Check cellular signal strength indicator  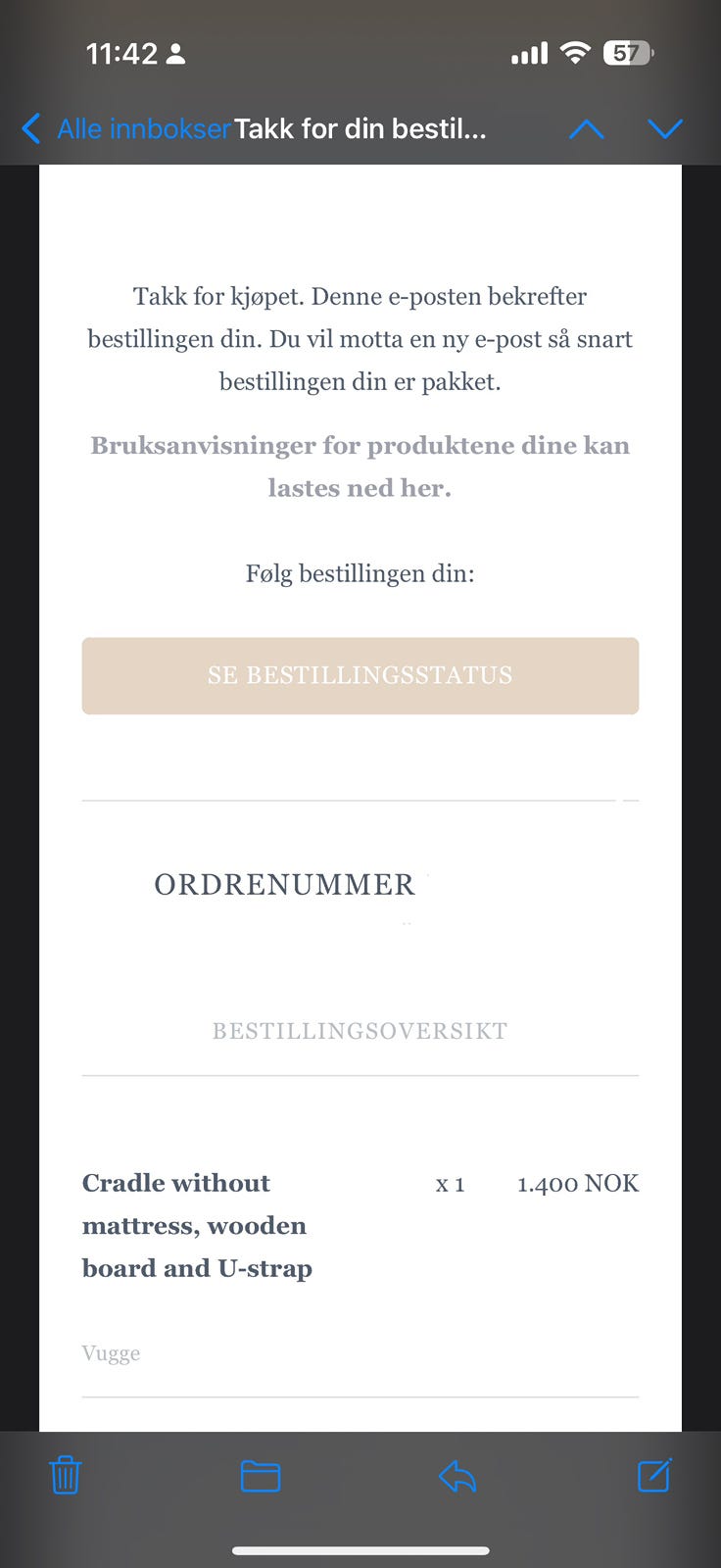[x=528, y=53]
